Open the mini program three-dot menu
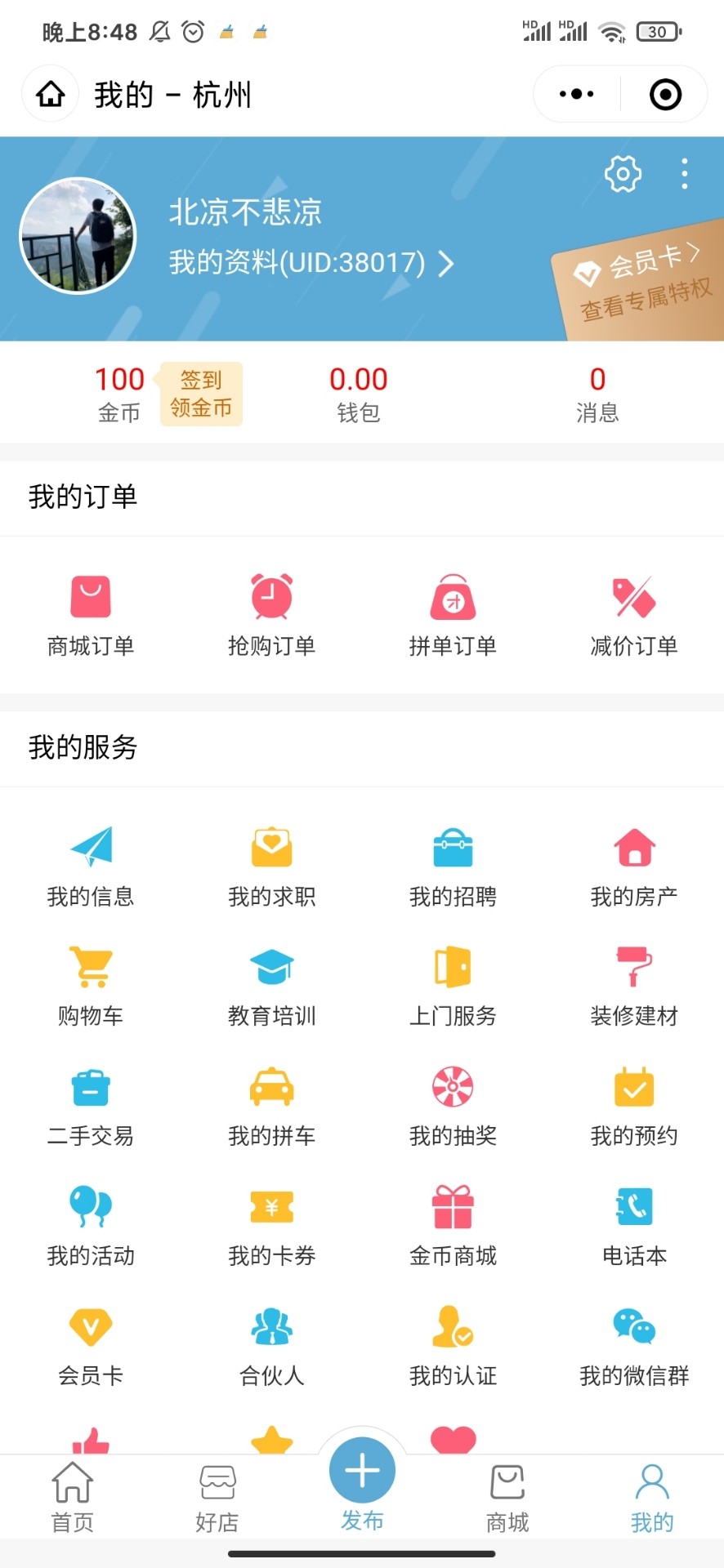This screenshot has width=724, height=1568. pos(577,95)
